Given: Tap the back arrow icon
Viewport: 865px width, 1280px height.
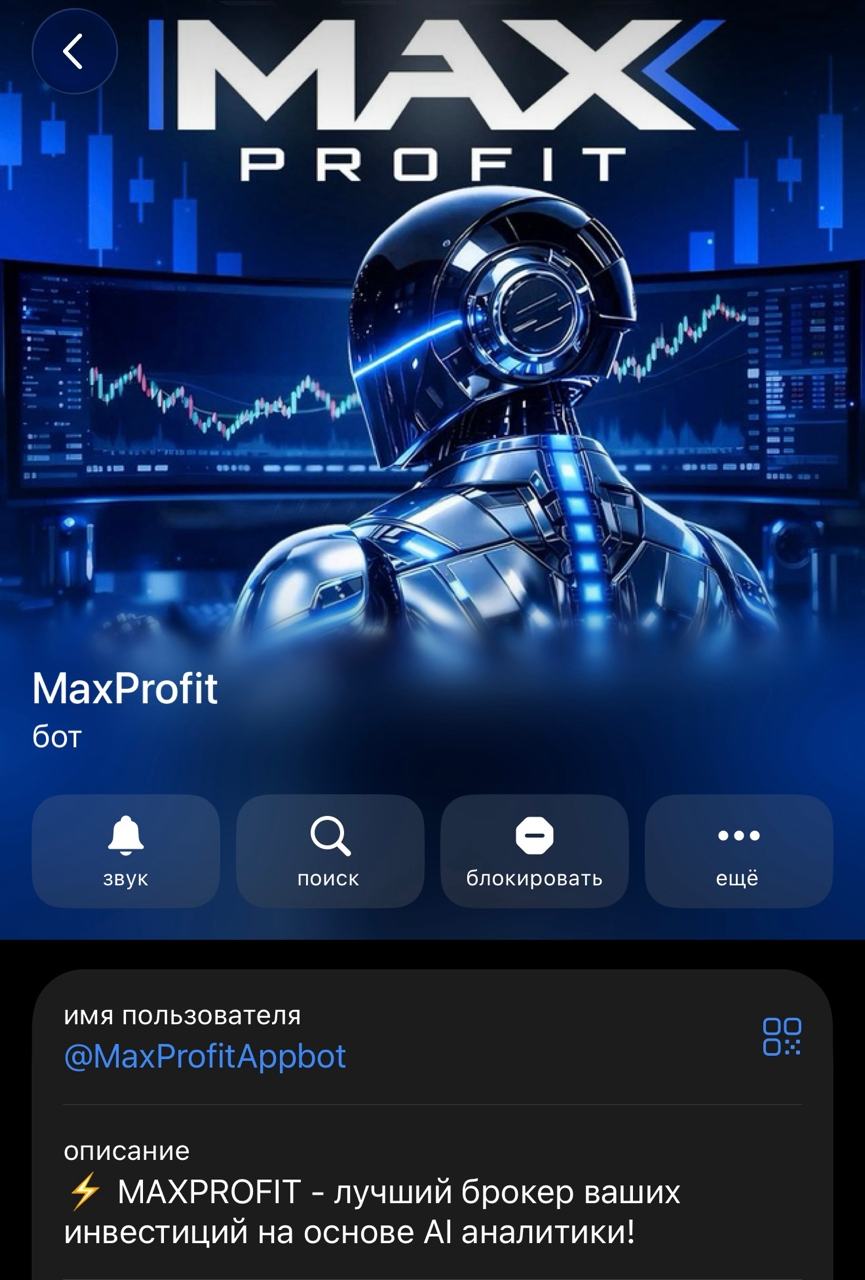Looking at the screenshot, I should coord(74,50).
